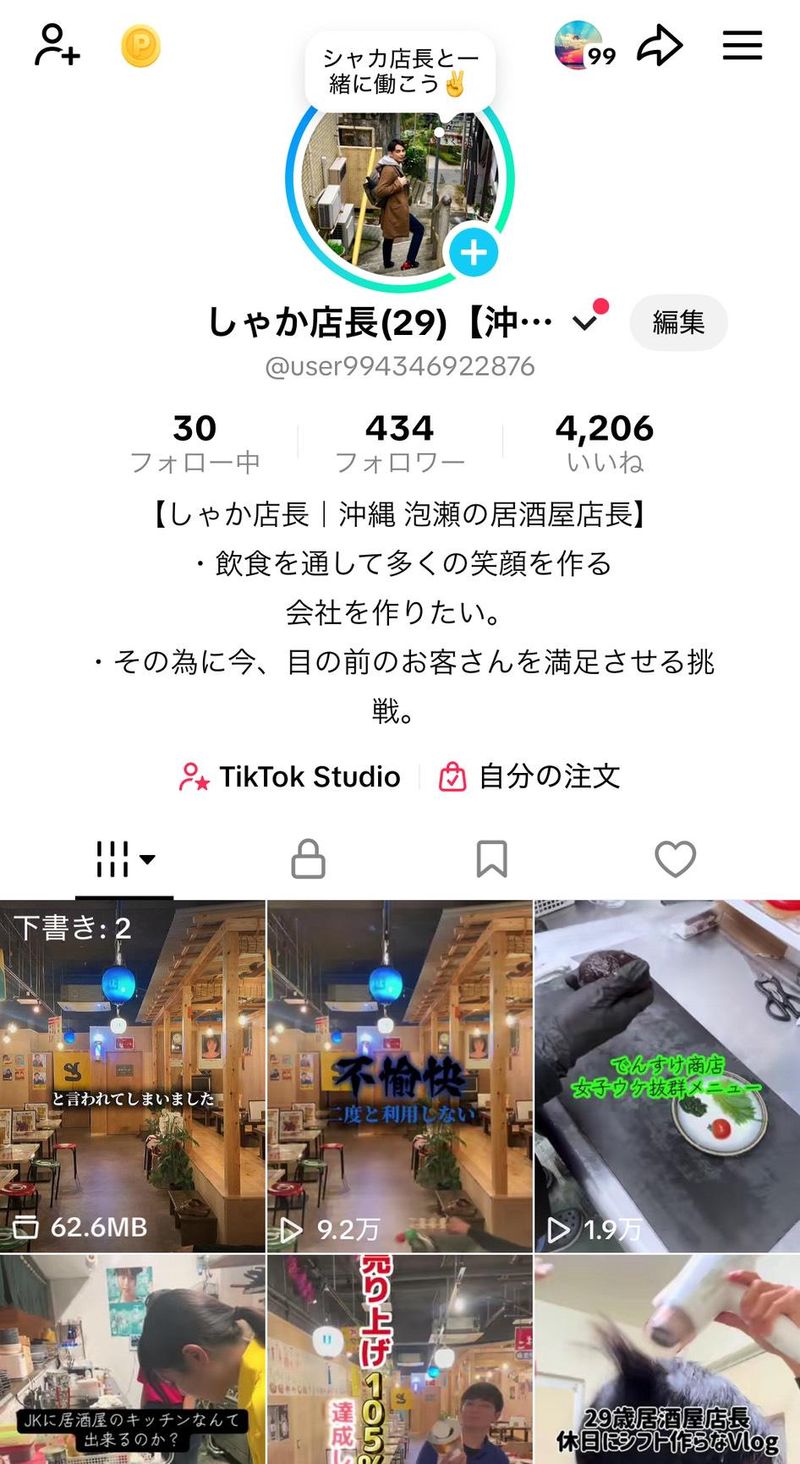
Task: Tap the blue plus on the profile photo
Action: [473, 252]
